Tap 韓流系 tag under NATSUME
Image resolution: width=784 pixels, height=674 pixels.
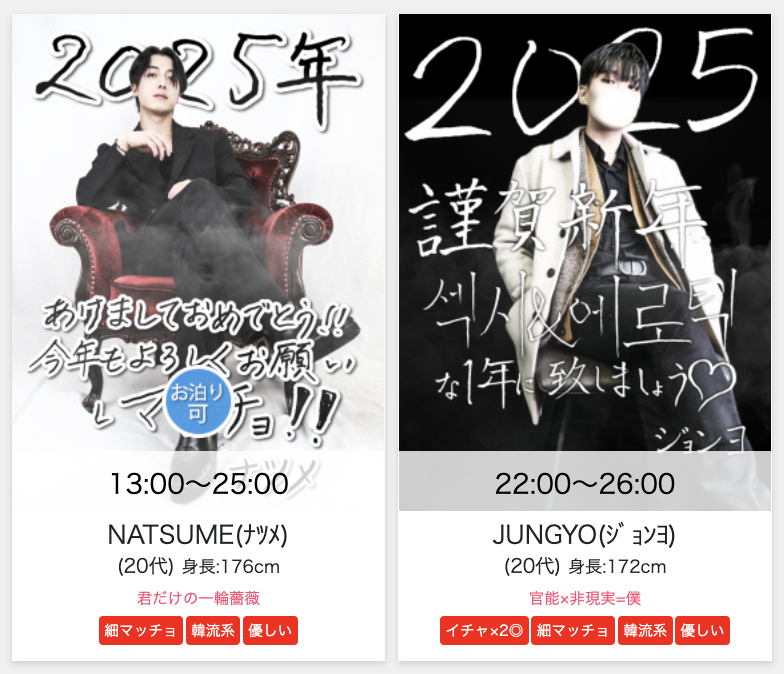point(213,631)
